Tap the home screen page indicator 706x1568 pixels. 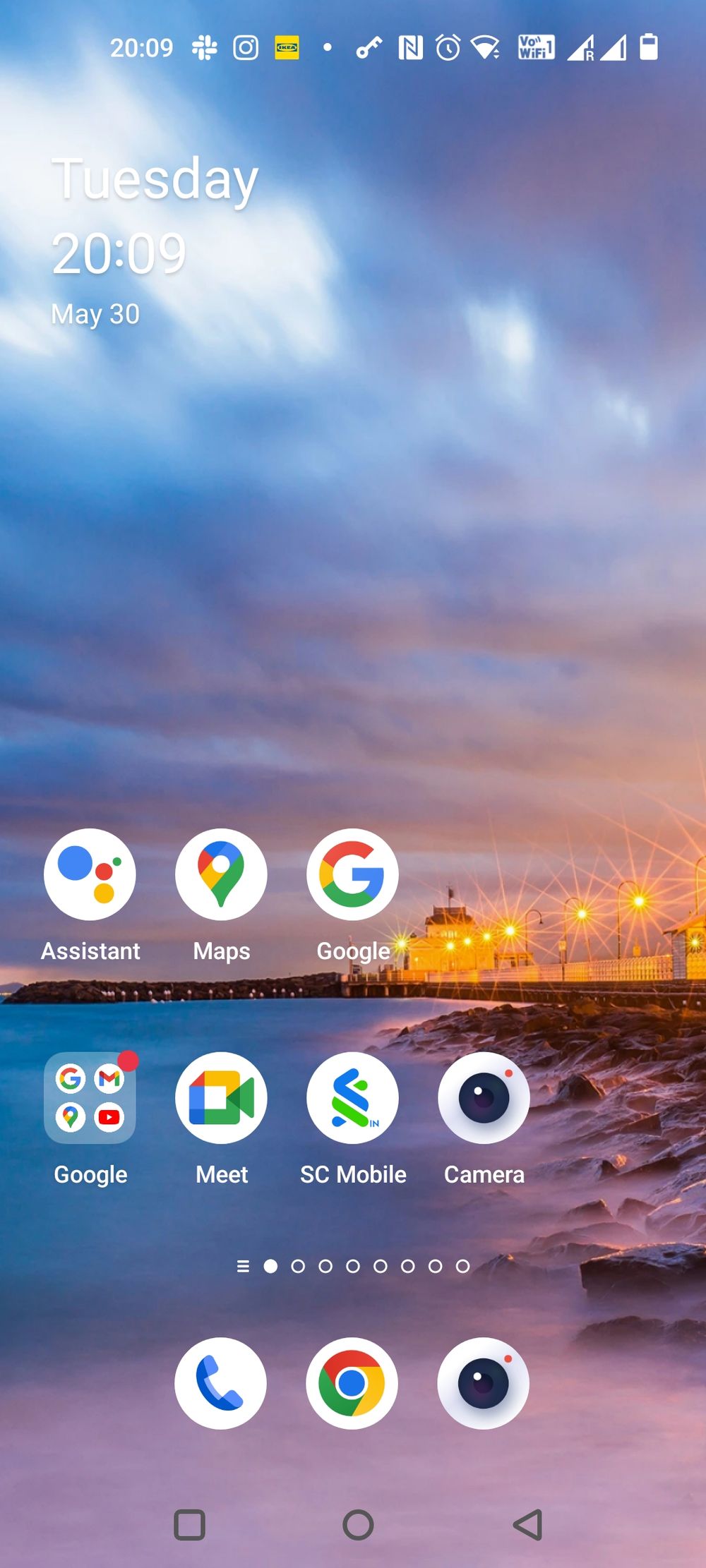coord(353,1266)
